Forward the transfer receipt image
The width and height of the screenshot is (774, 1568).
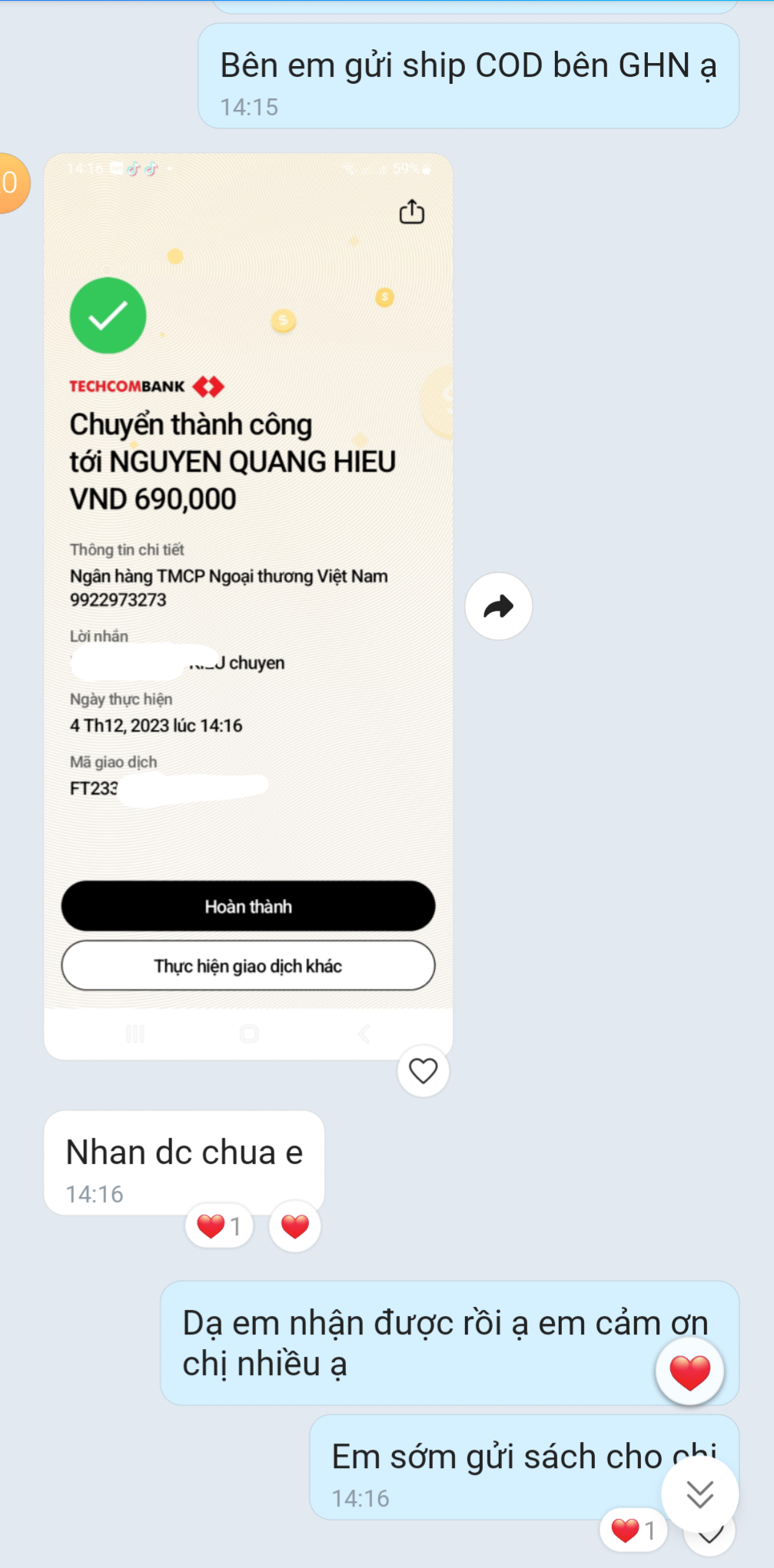498,607
